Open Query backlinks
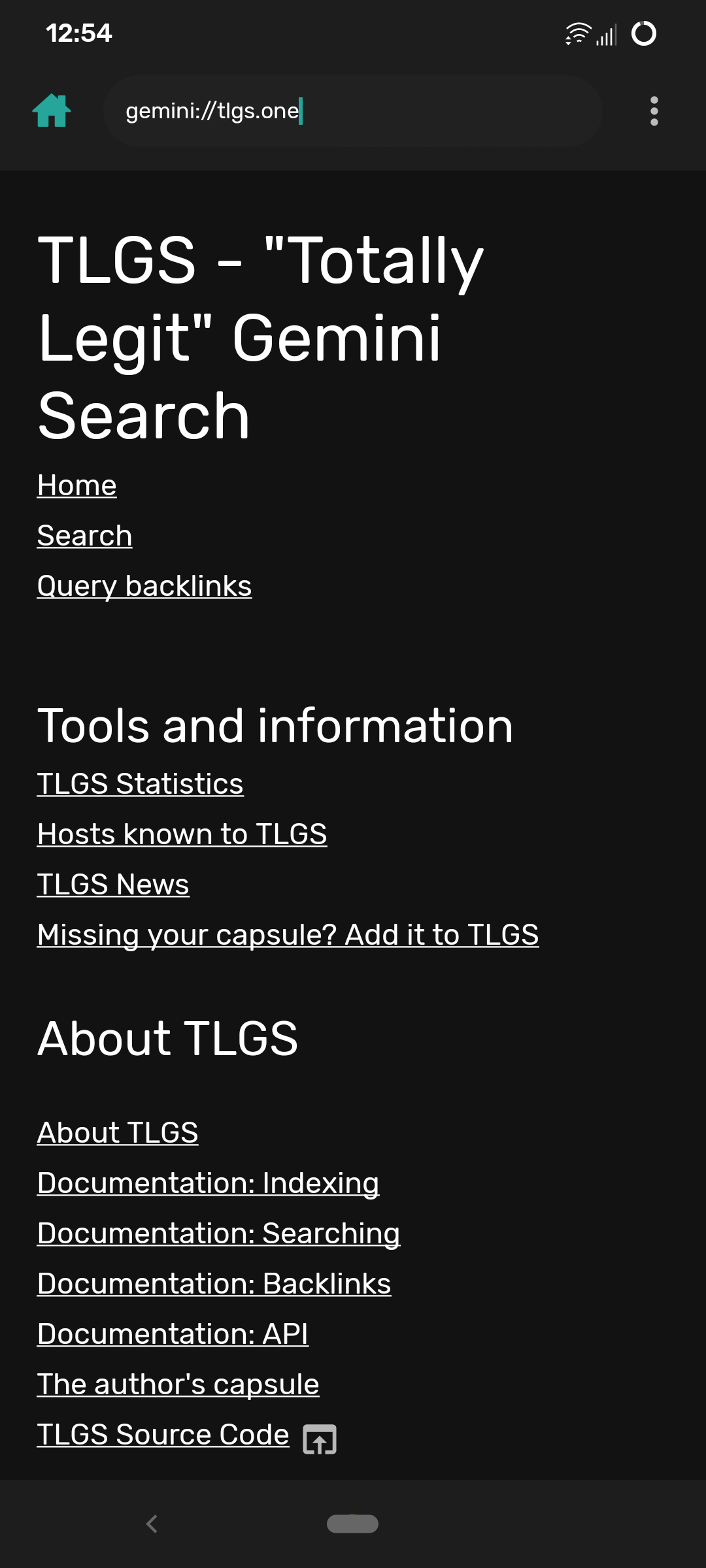The height and width of the screenshot is (1568, 706). (x=144, y=586)
